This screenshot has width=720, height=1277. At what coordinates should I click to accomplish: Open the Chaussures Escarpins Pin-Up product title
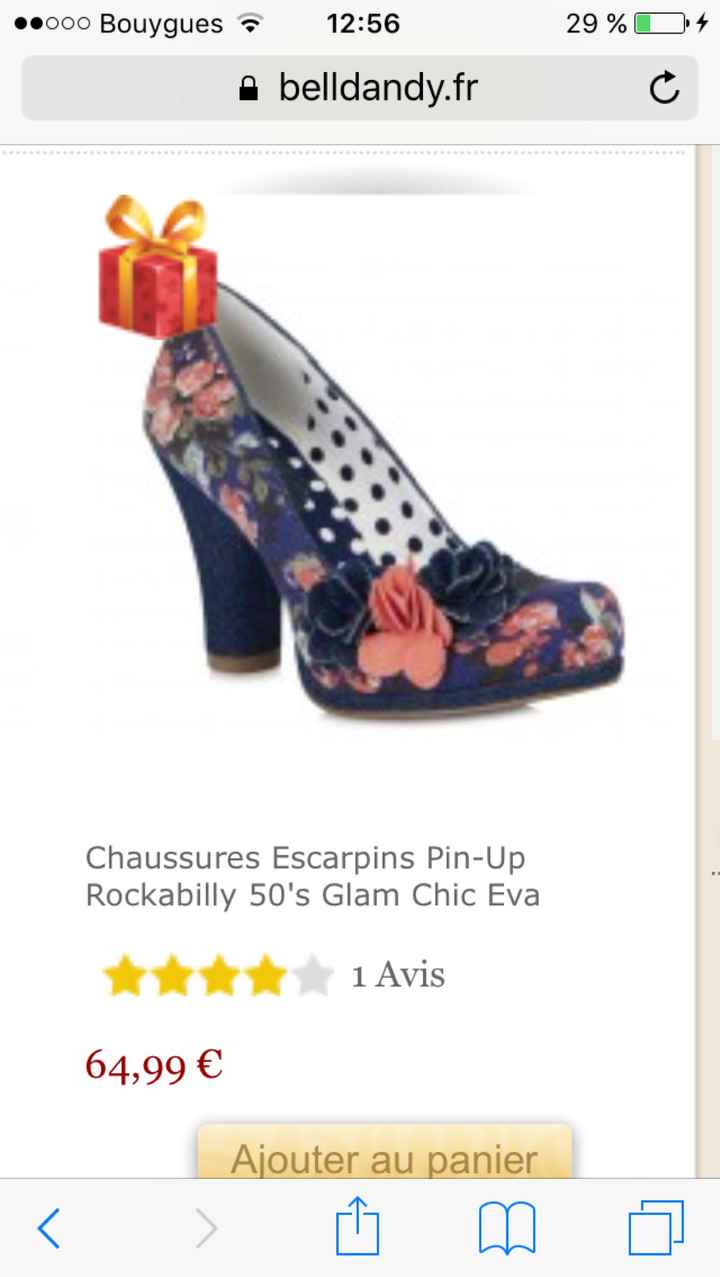(312, 876)
